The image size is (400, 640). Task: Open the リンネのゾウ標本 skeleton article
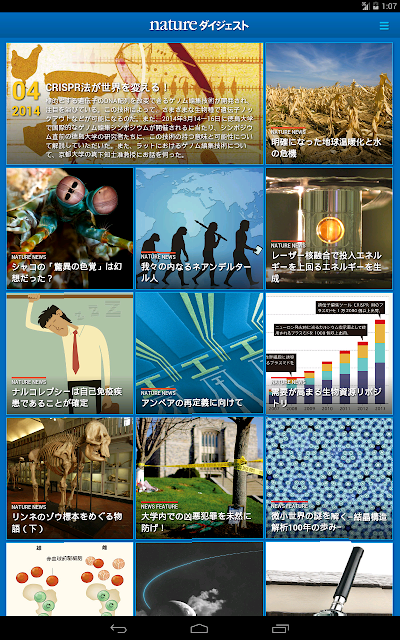[x=70, y=478]
